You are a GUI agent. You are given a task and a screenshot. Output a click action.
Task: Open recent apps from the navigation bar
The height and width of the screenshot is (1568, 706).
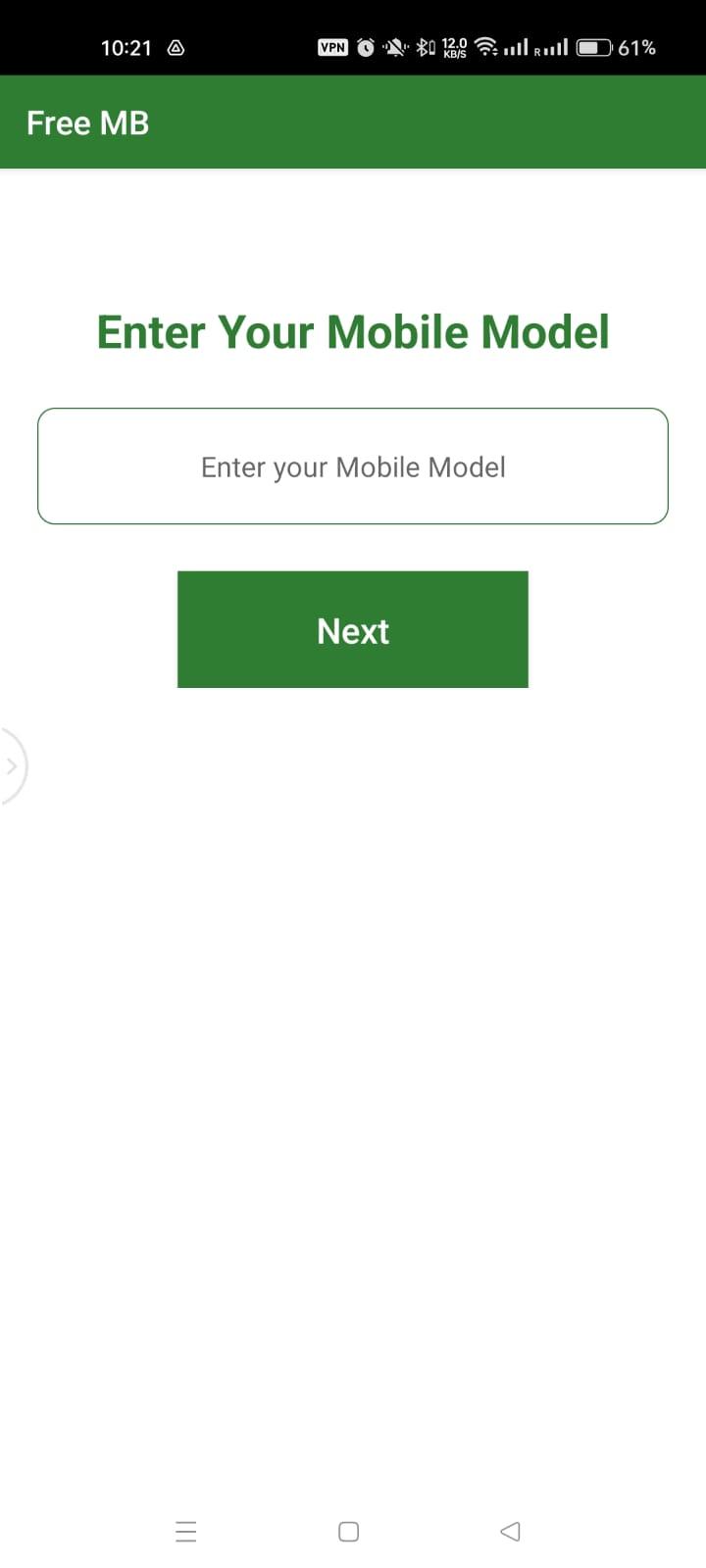[186, 1532]
